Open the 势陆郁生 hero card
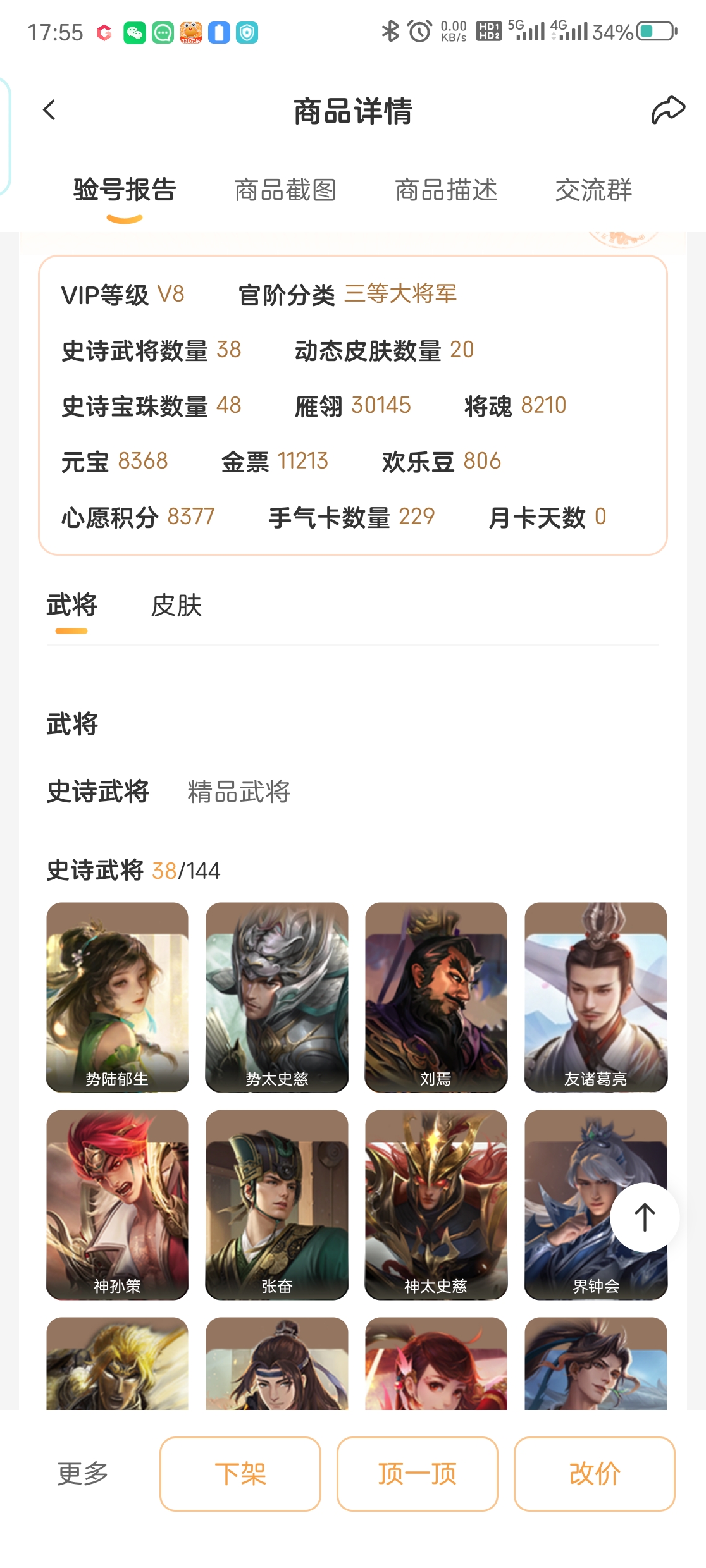This screenshot has height=1568, width=706. pos(117,997)
